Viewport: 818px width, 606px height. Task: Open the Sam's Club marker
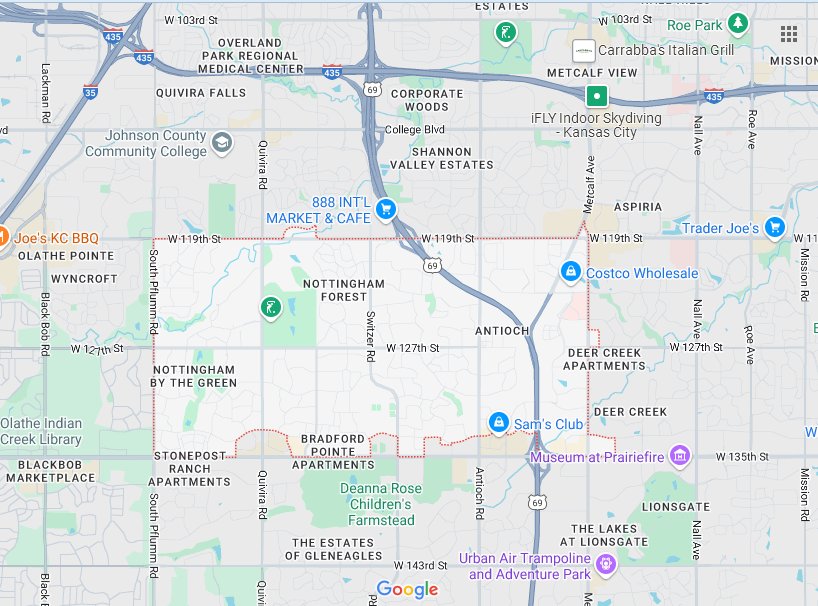point(497,424)
